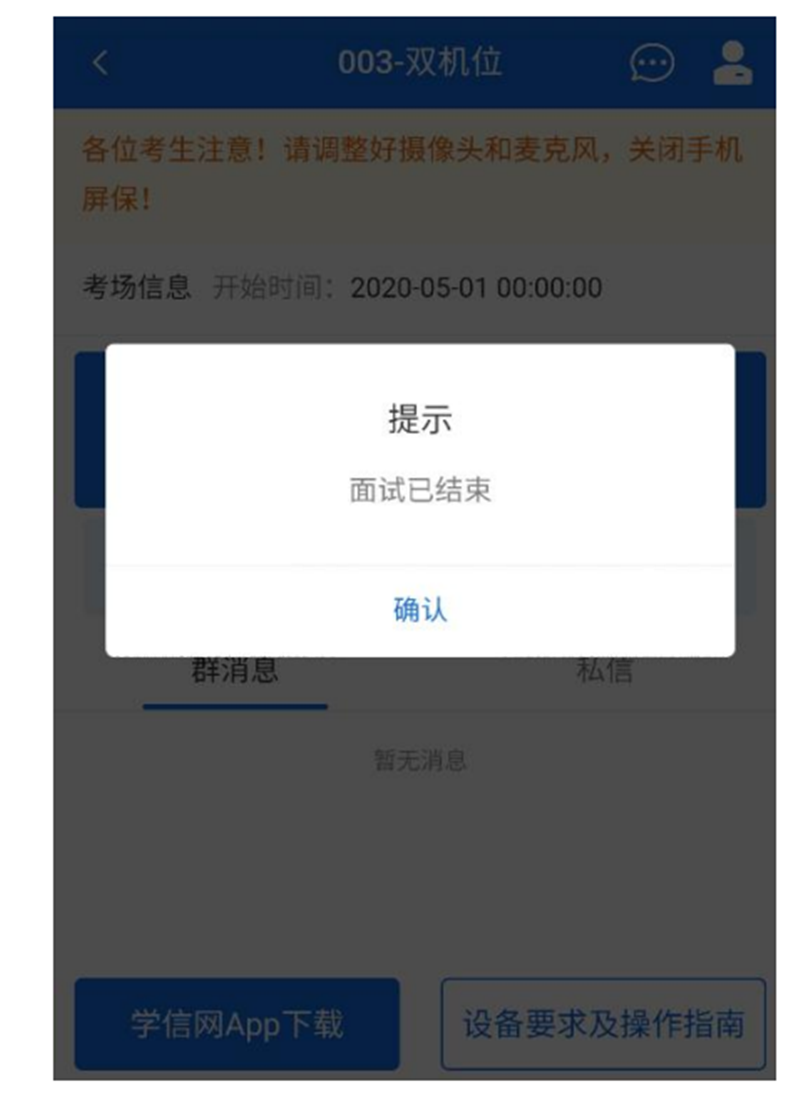Switch to the 群消息 tab
This screenshot has width=800, height=1096.
[x=235, y=672]
